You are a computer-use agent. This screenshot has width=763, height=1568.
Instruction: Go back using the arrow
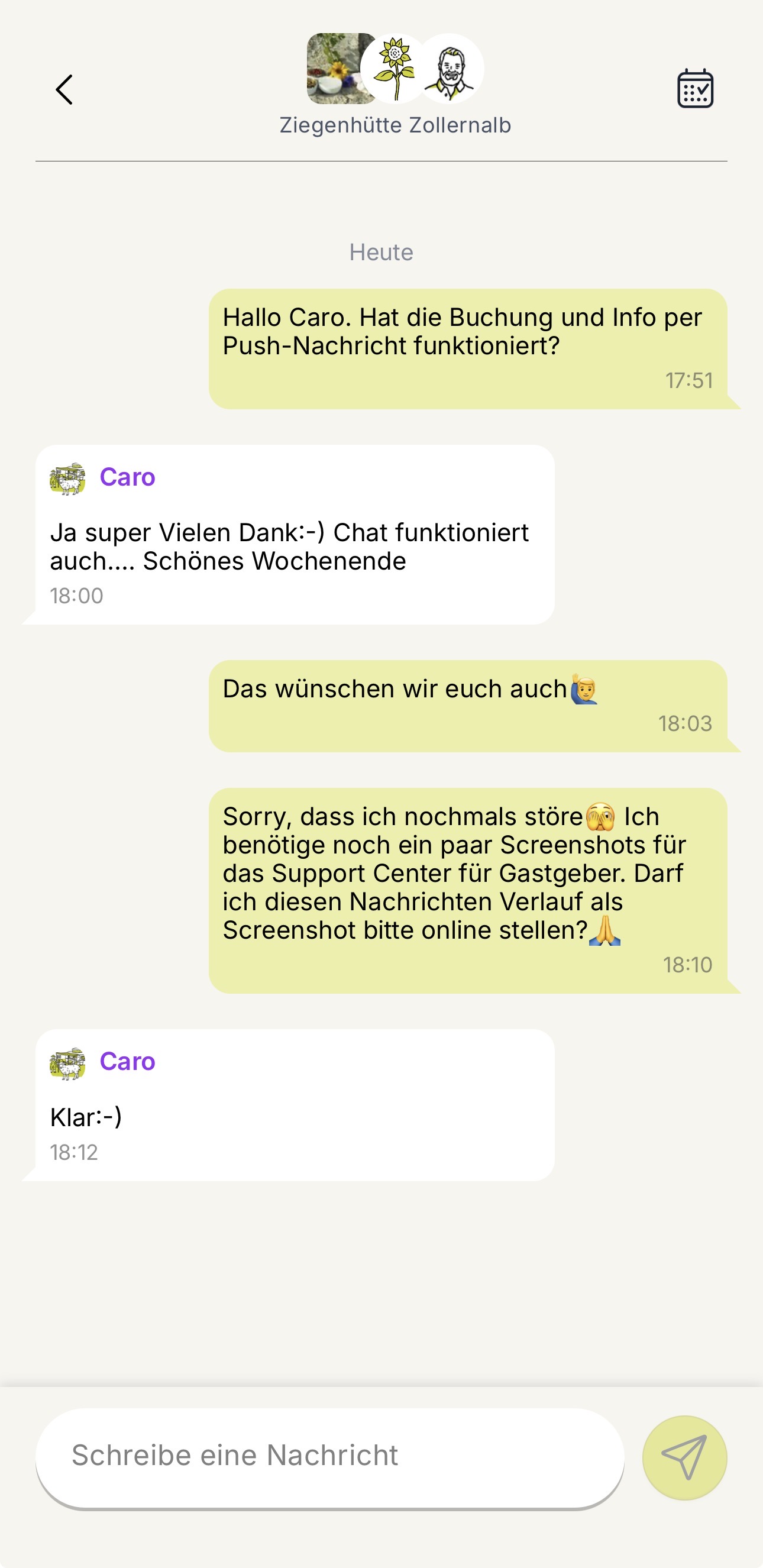pyautogui.click(x=64, y=90)
